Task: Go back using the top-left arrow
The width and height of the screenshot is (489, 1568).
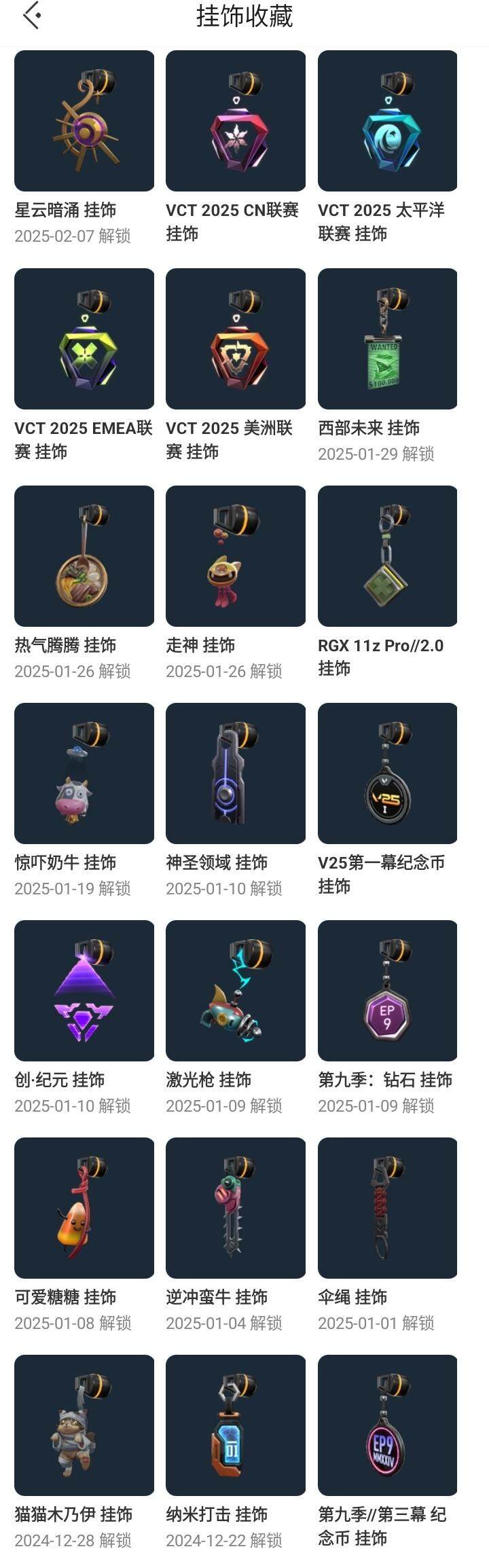Action: click(x=31, y=16)
